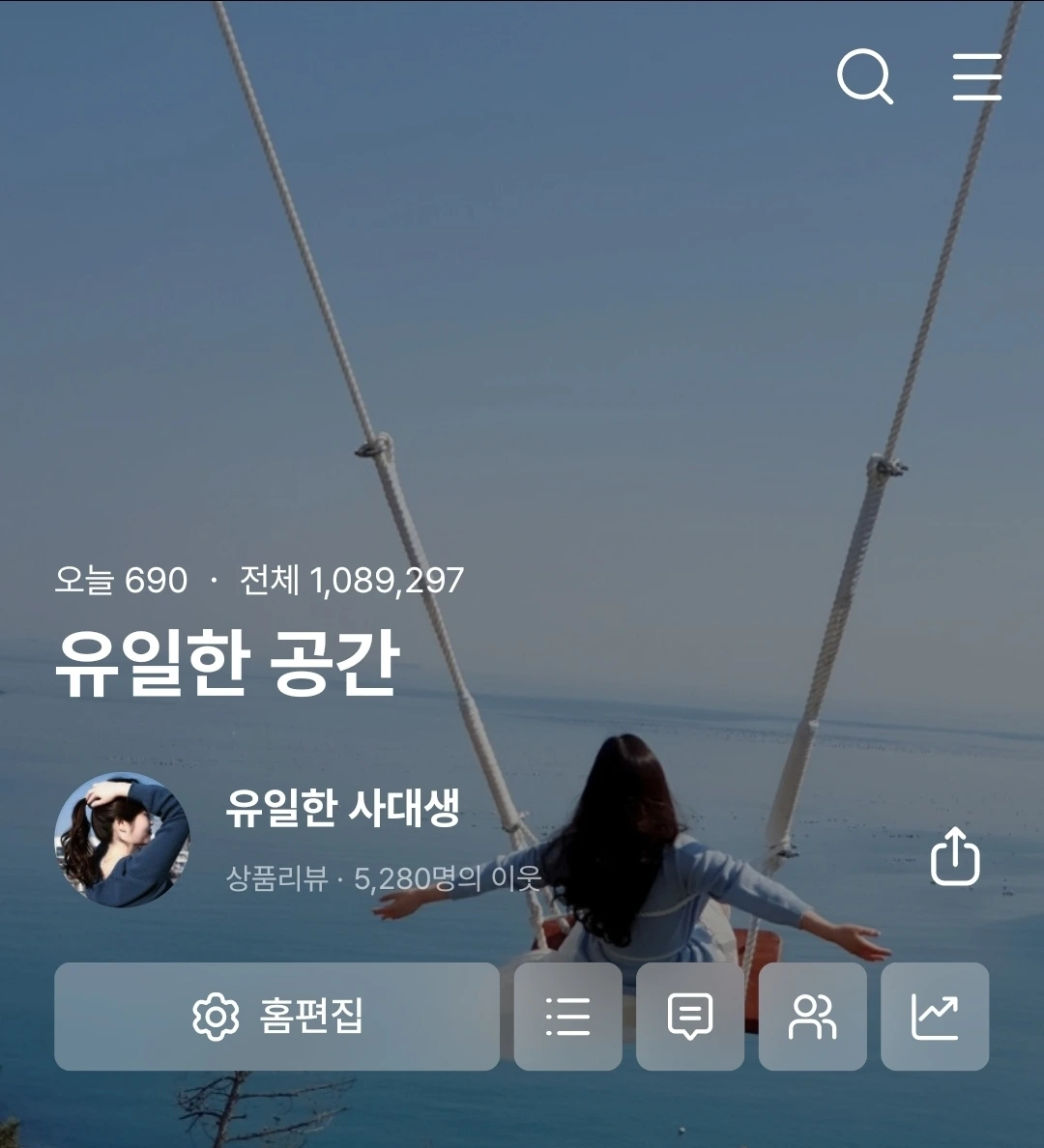The height and width of the screenshot is (1148, 1044).
Task: Open the hamburger menu
Action: coord(976,76)
